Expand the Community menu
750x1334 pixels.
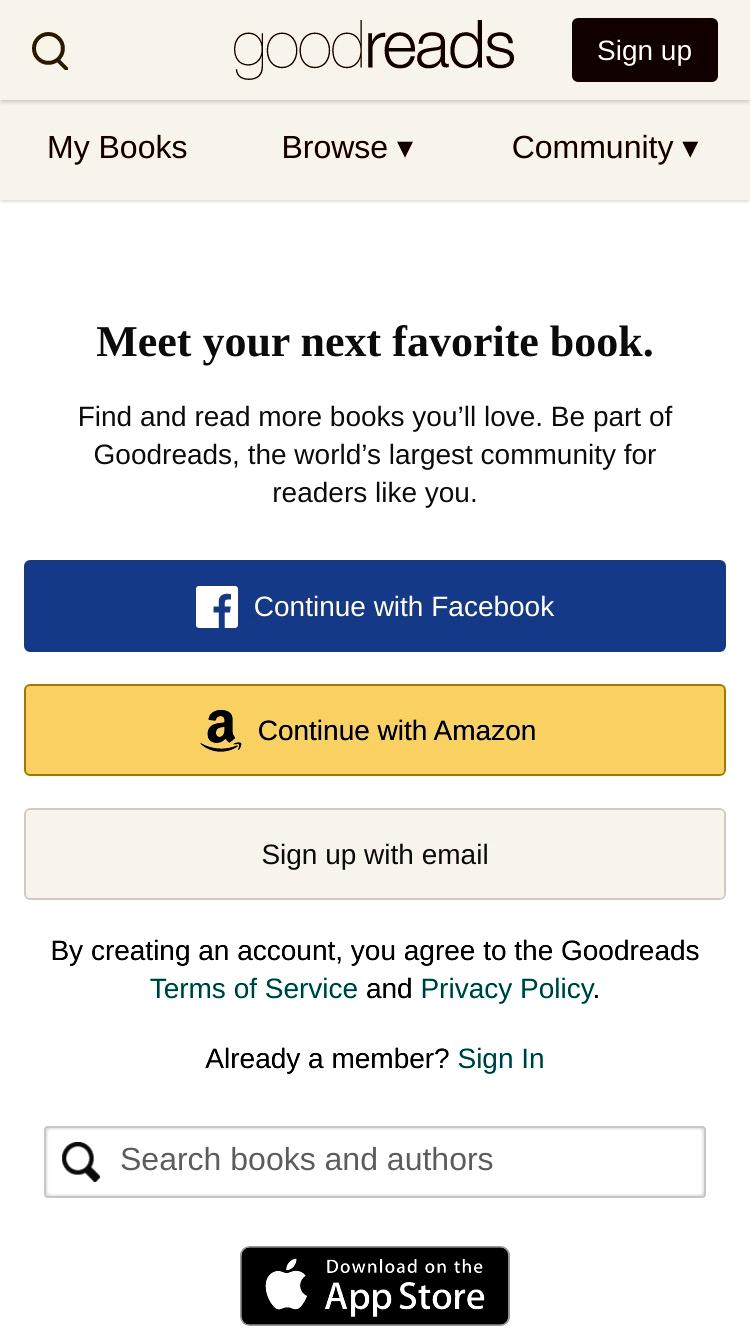[605, 148]
